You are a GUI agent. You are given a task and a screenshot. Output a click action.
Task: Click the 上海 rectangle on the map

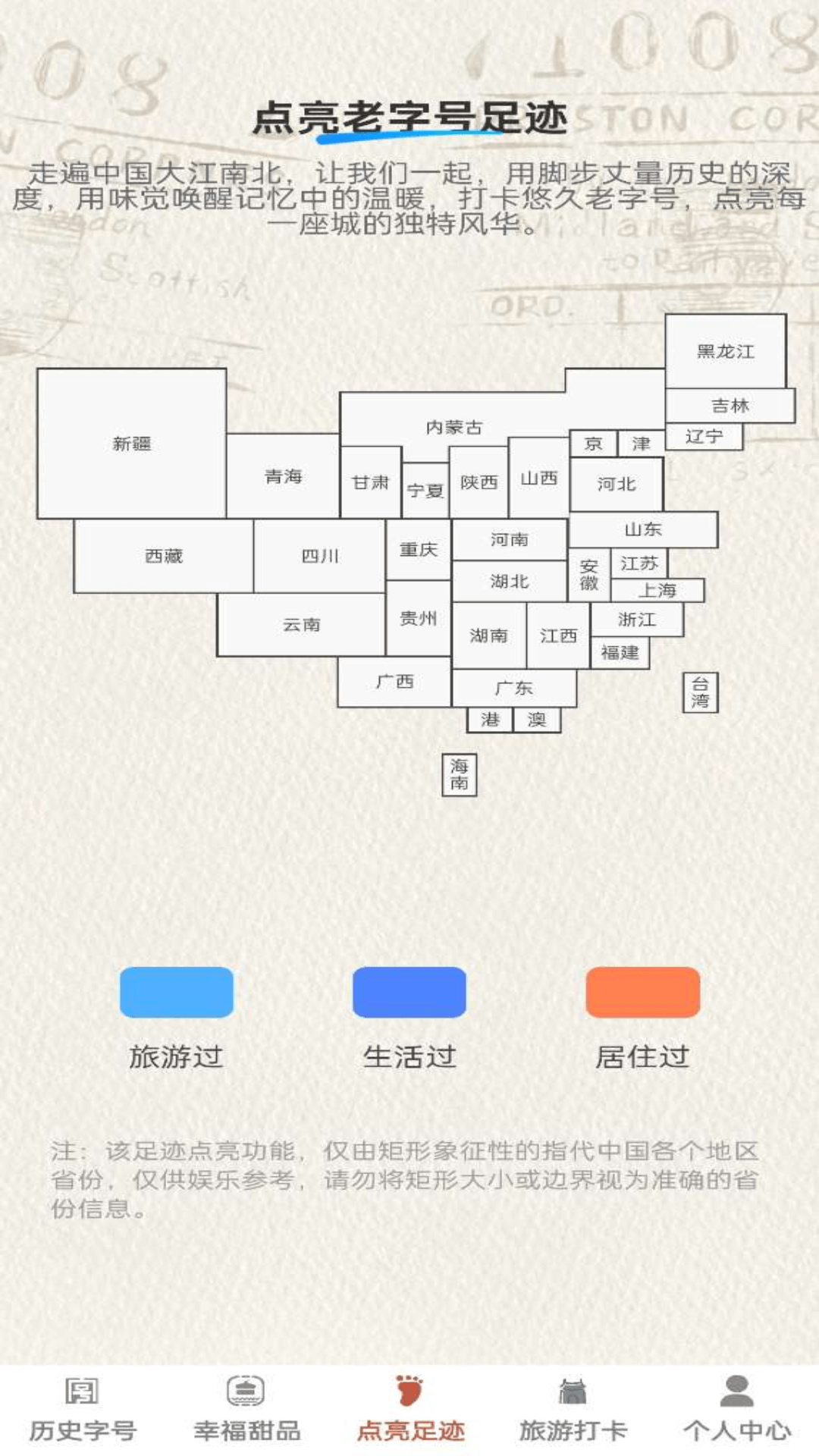coord(659,588)
